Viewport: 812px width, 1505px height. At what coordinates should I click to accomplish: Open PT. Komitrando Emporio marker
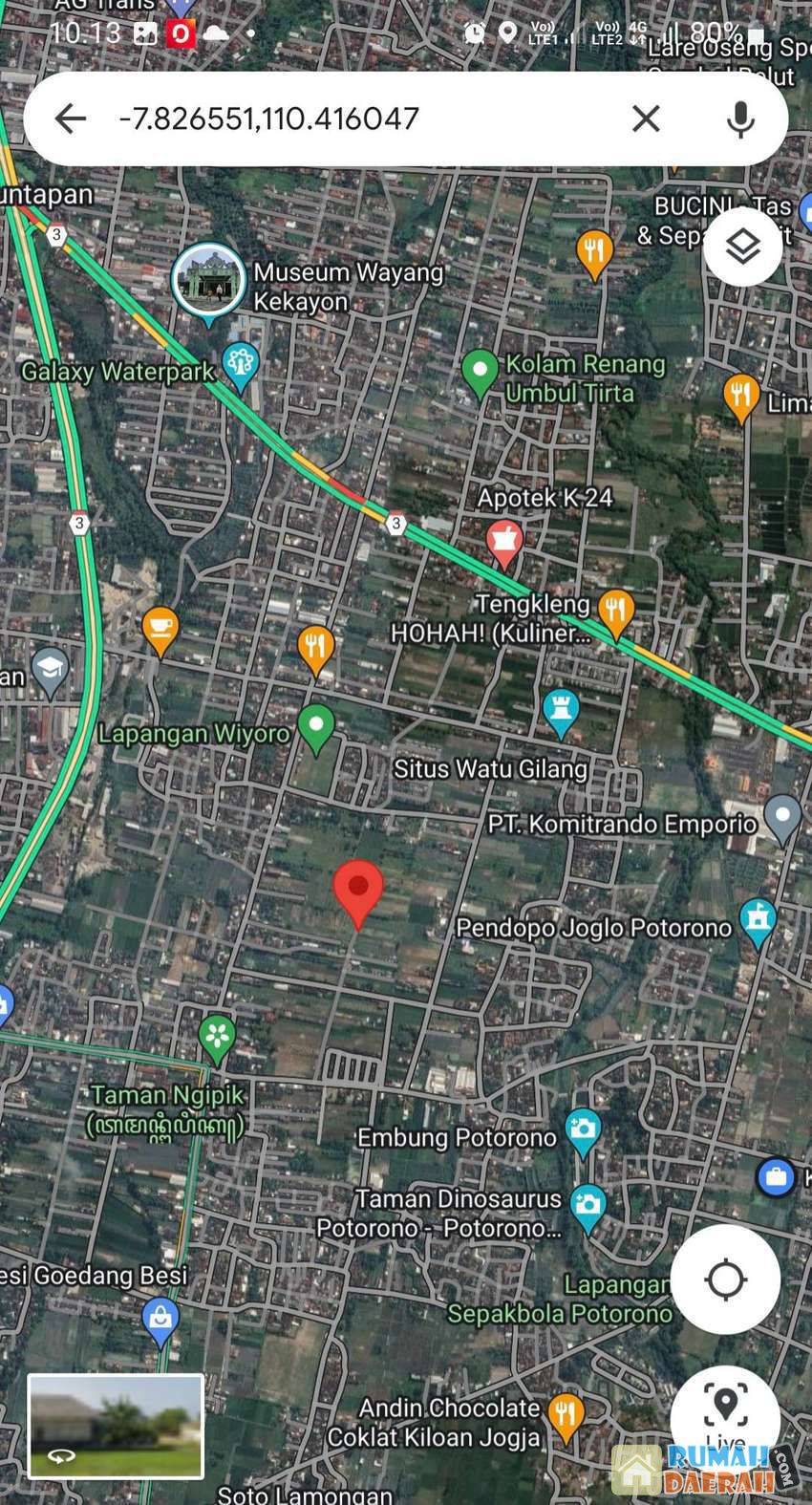[783, 818]
